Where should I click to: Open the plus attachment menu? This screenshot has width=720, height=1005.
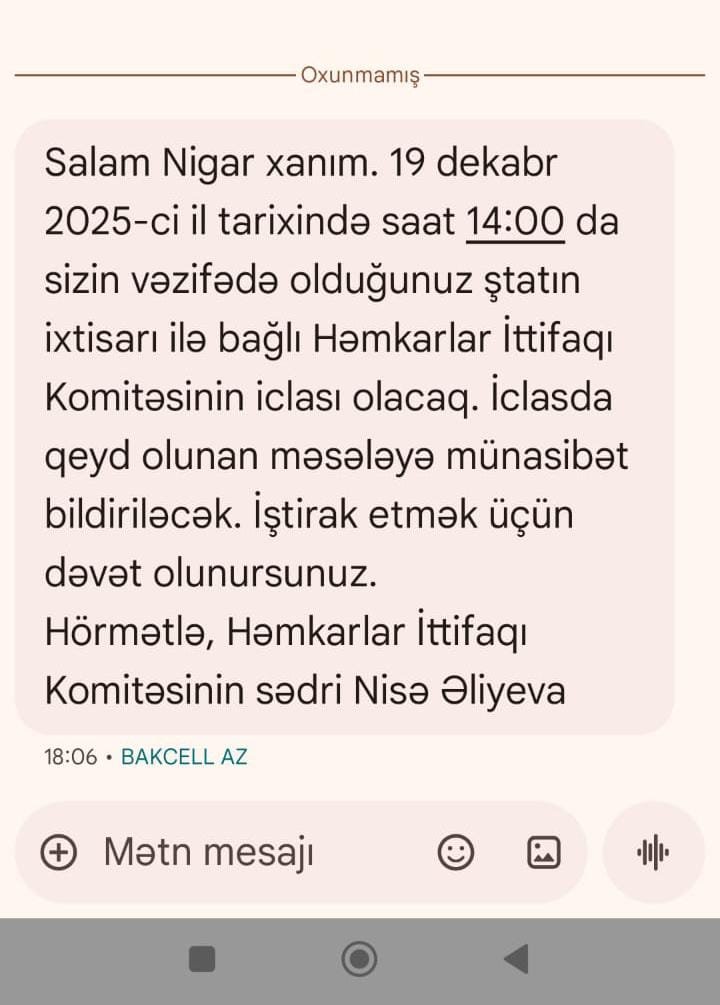pos(59,853)
